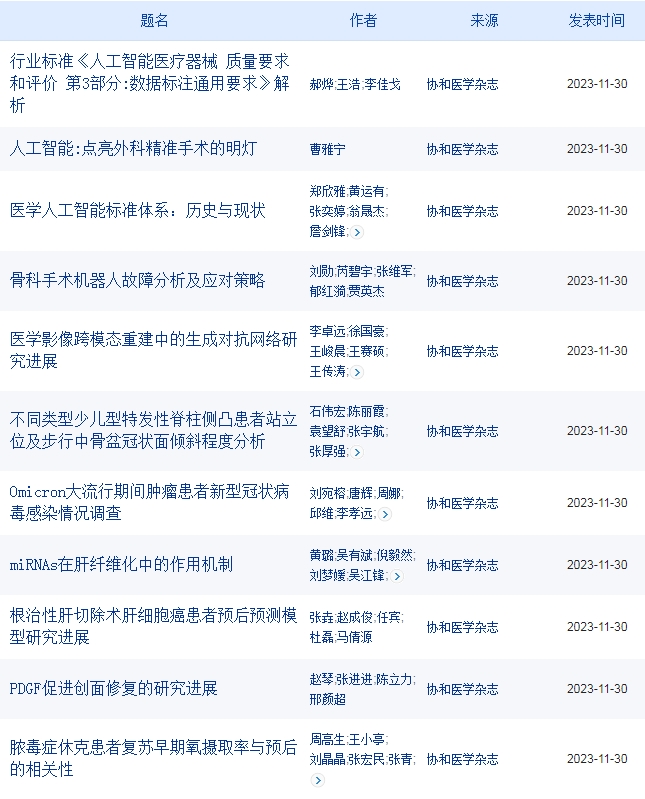Expand more authors after 李孝远
This screenshot has height=799, width=645.
tap(385, 514)
